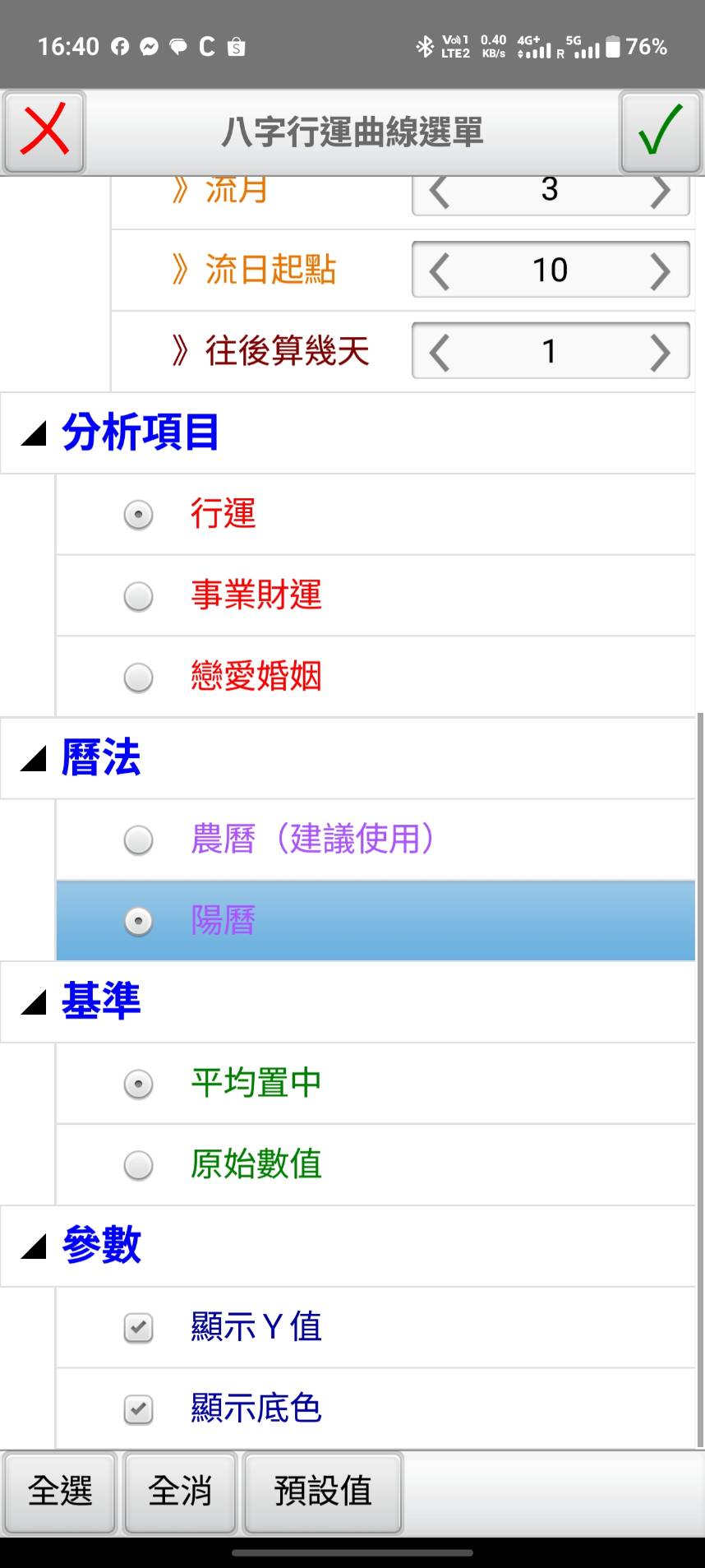The height and width of the screenshot is (1568, 705).
Task: Choose the 平均置中 baseline
Action: pos(138,1084)
